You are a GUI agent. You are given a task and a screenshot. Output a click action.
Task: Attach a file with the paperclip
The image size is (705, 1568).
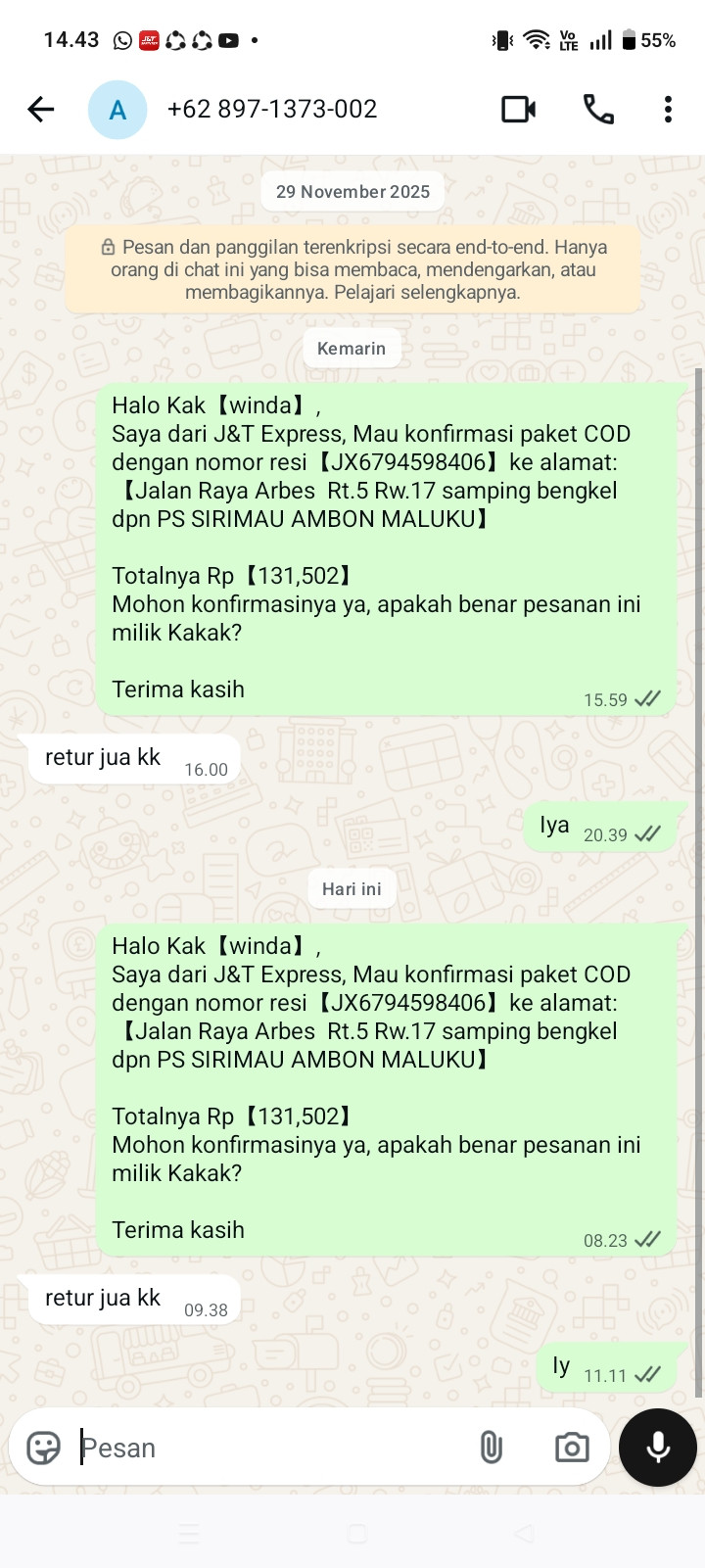[491, 1448]
